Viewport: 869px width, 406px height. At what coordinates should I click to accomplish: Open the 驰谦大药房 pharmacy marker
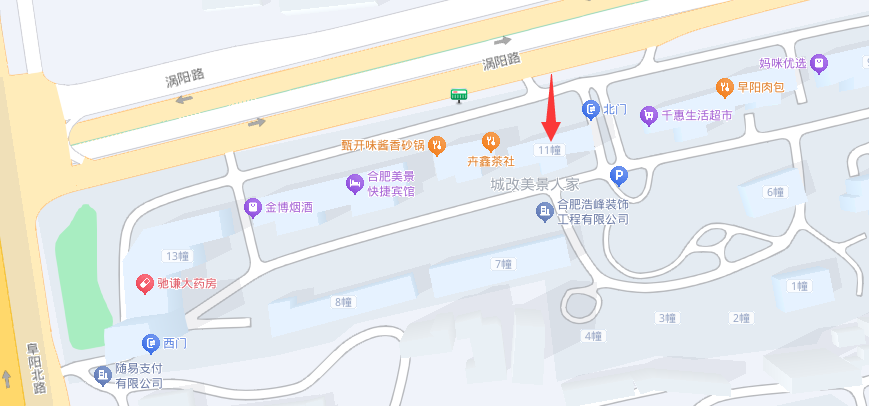145,284
